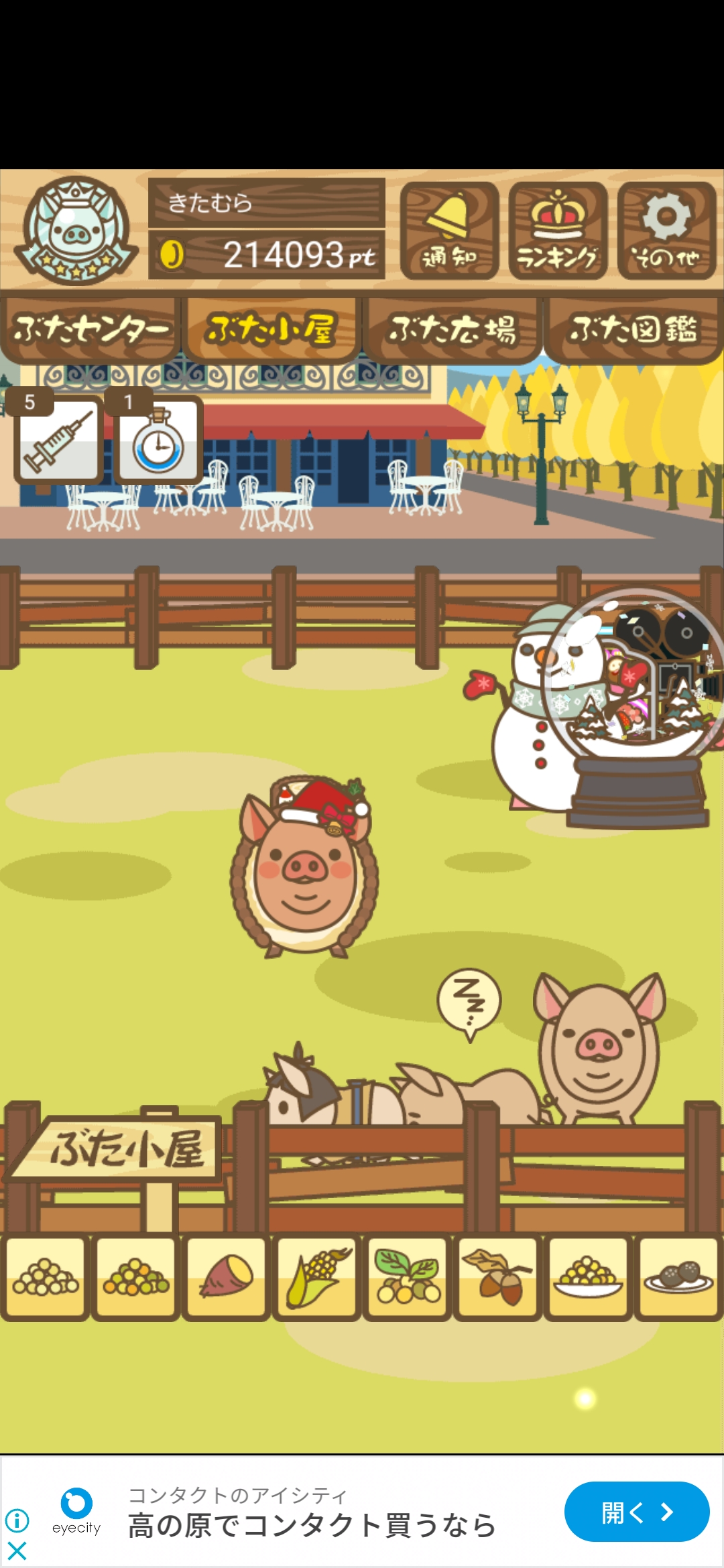Close the eyecity ad banner

17,1551
